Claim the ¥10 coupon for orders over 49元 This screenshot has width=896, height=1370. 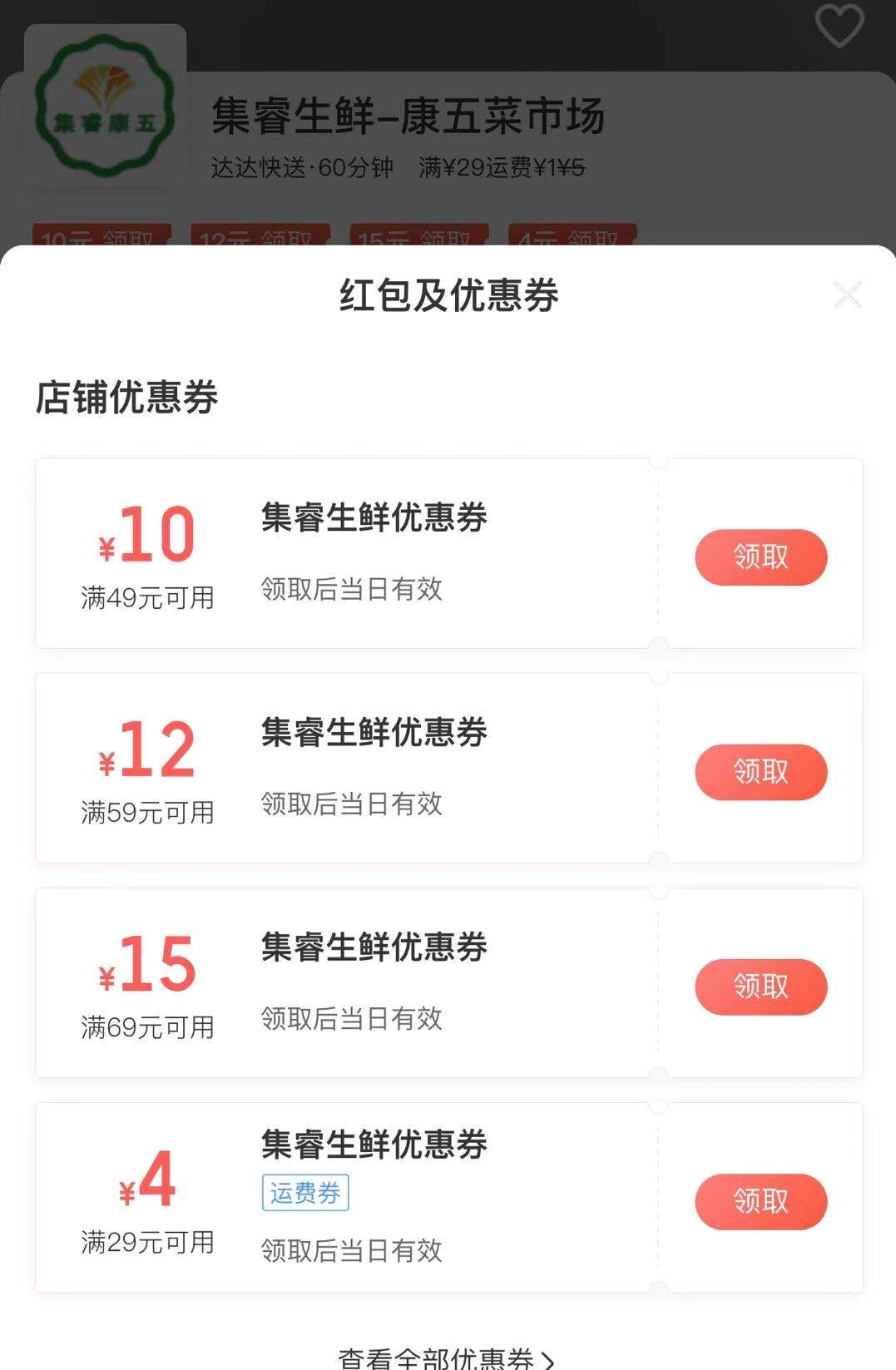760,556
